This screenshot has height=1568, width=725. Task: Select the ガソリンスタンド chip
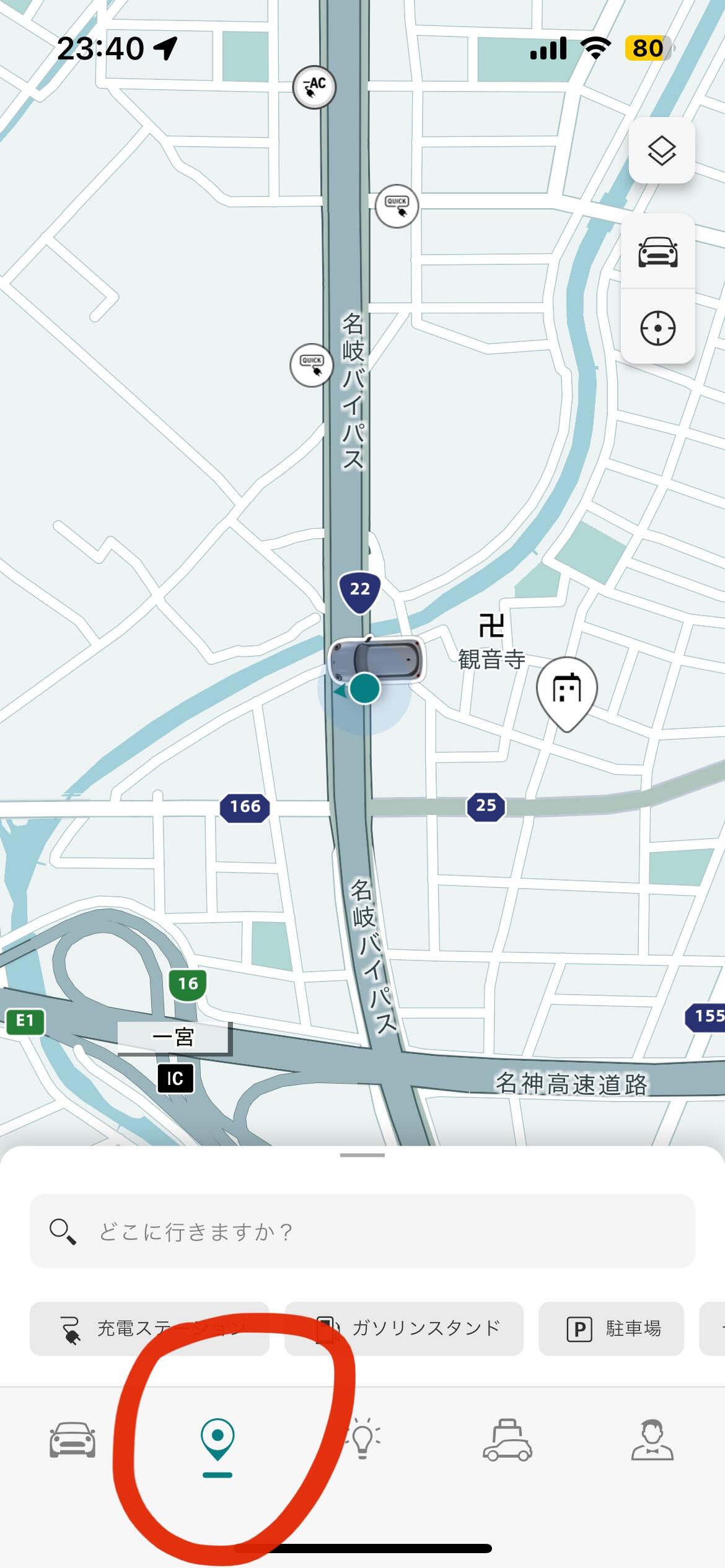[x=403, y=1328]
